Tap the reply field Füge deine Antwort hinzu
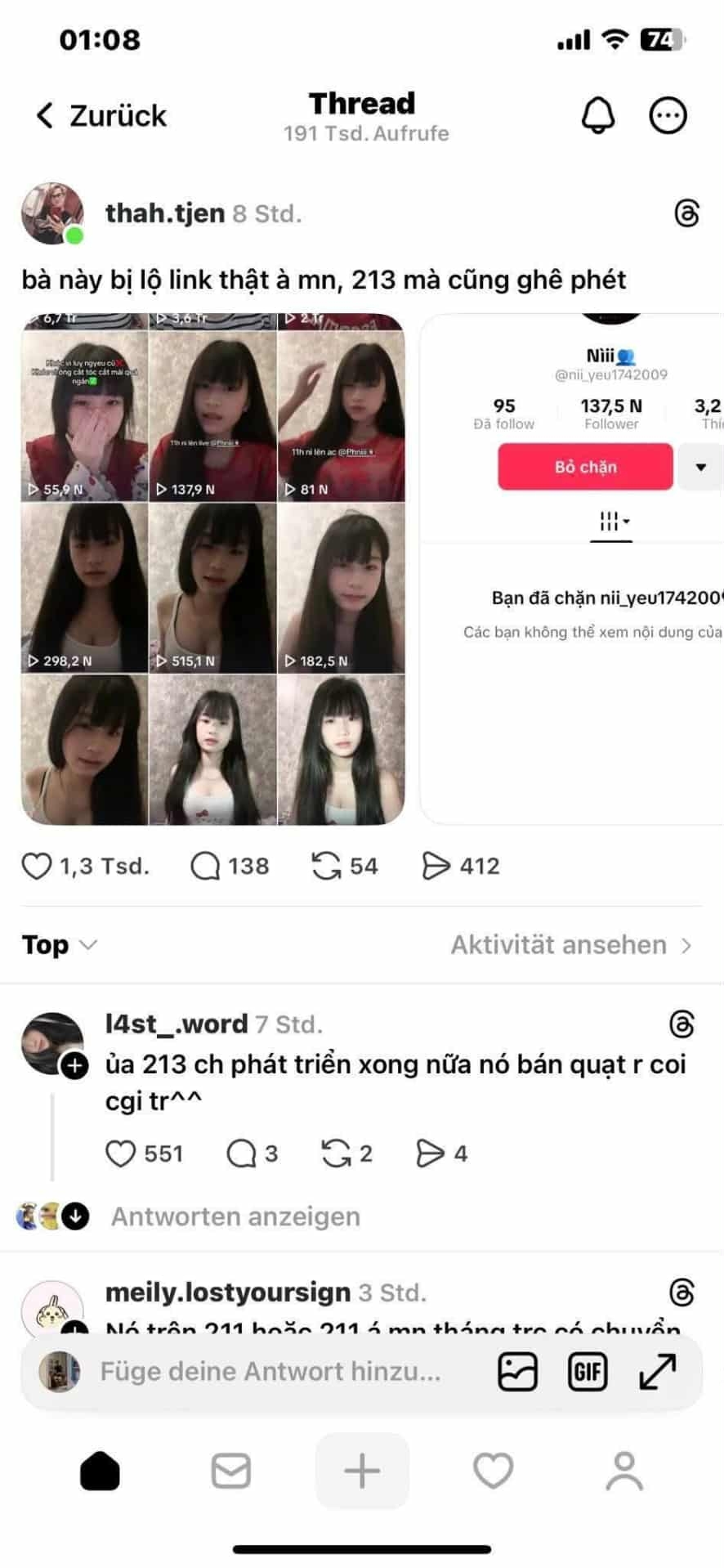This screenshot has height=1568, width=724. (x=270, y=1371)
